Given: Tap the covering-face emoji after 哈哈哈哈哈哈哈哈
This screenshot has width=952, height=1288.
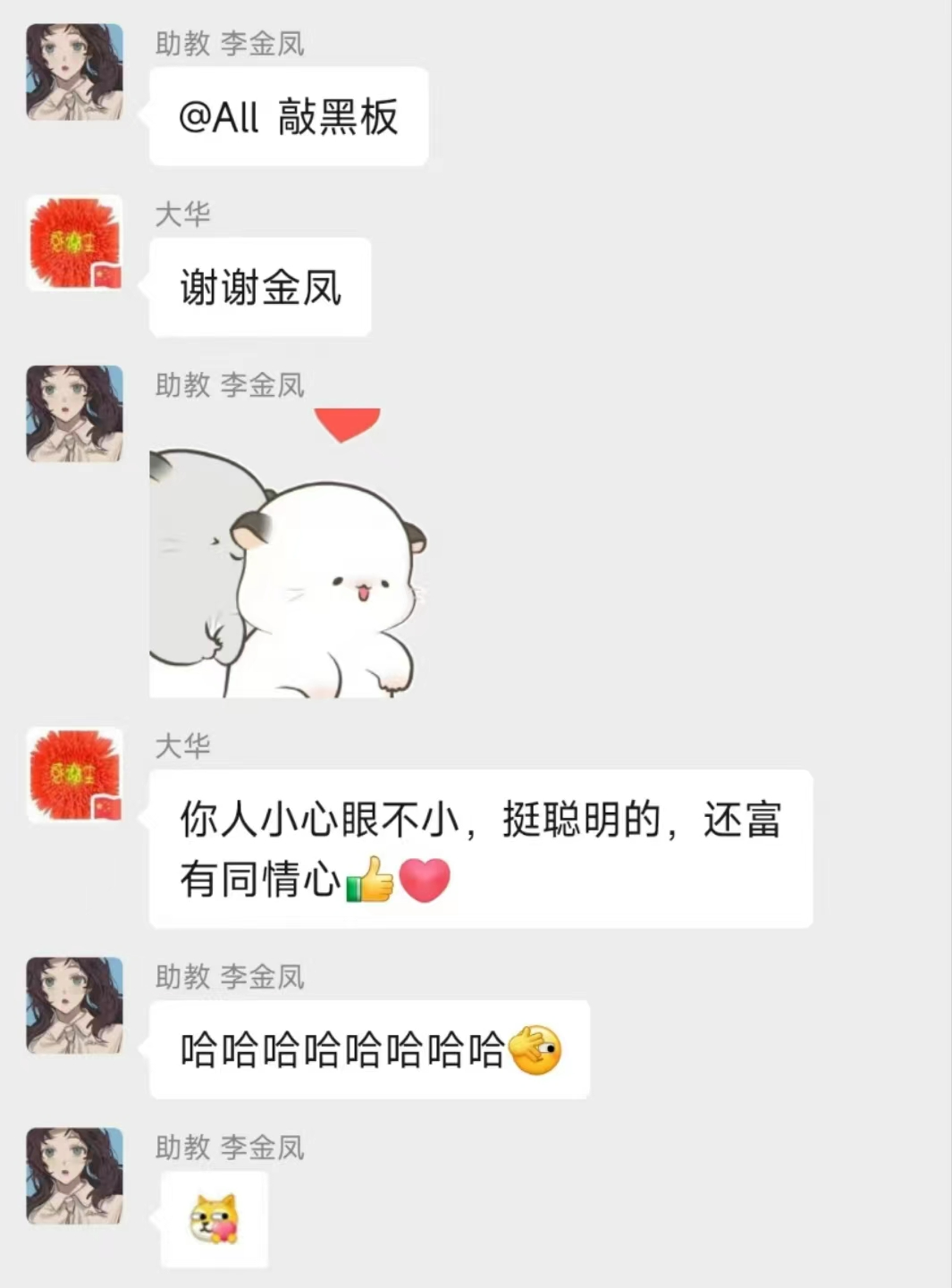Looking at the screenshot, I should click(534, 1052).
